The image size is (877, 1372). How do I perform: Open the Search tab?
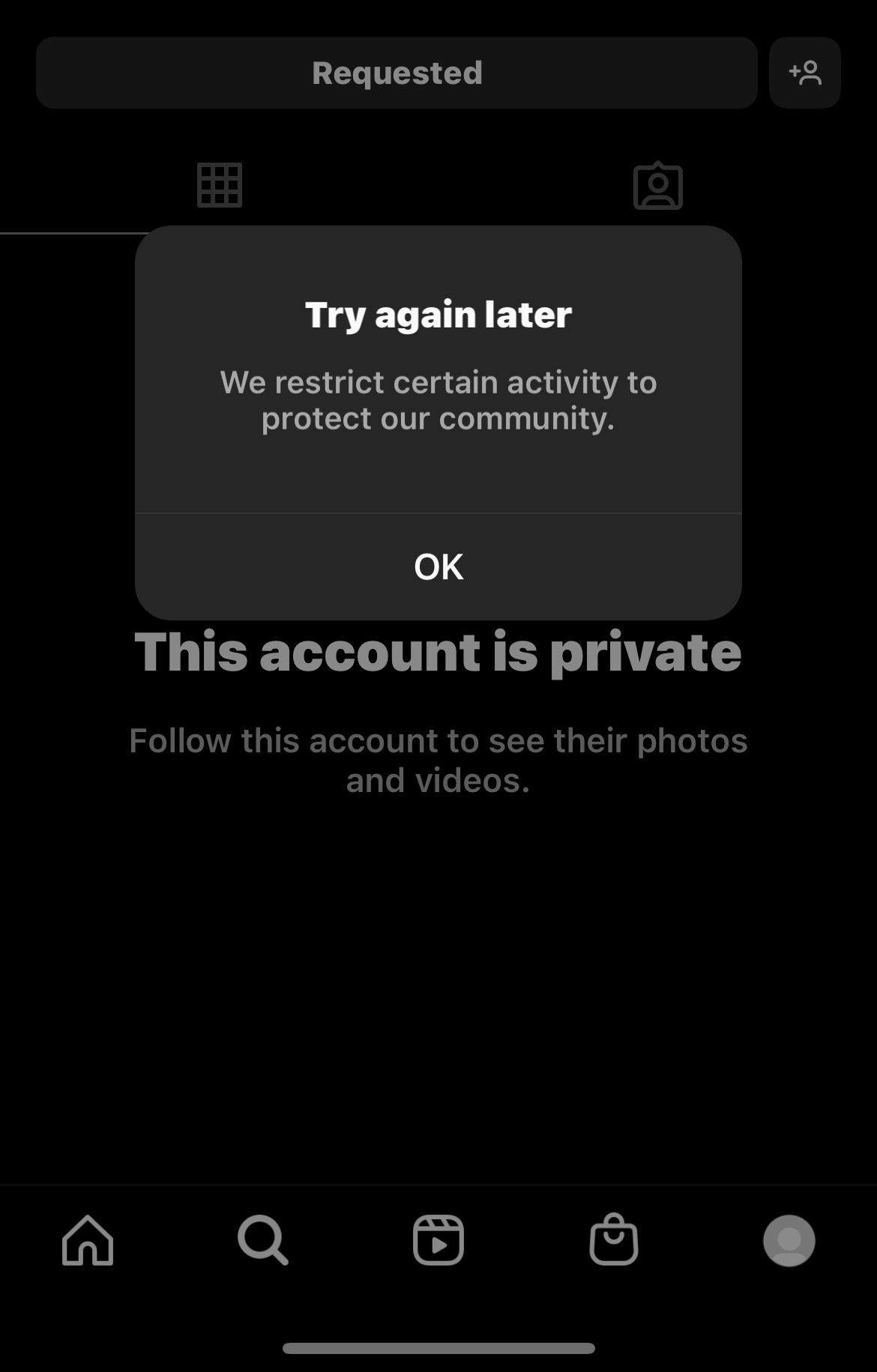click(262, 1240)
